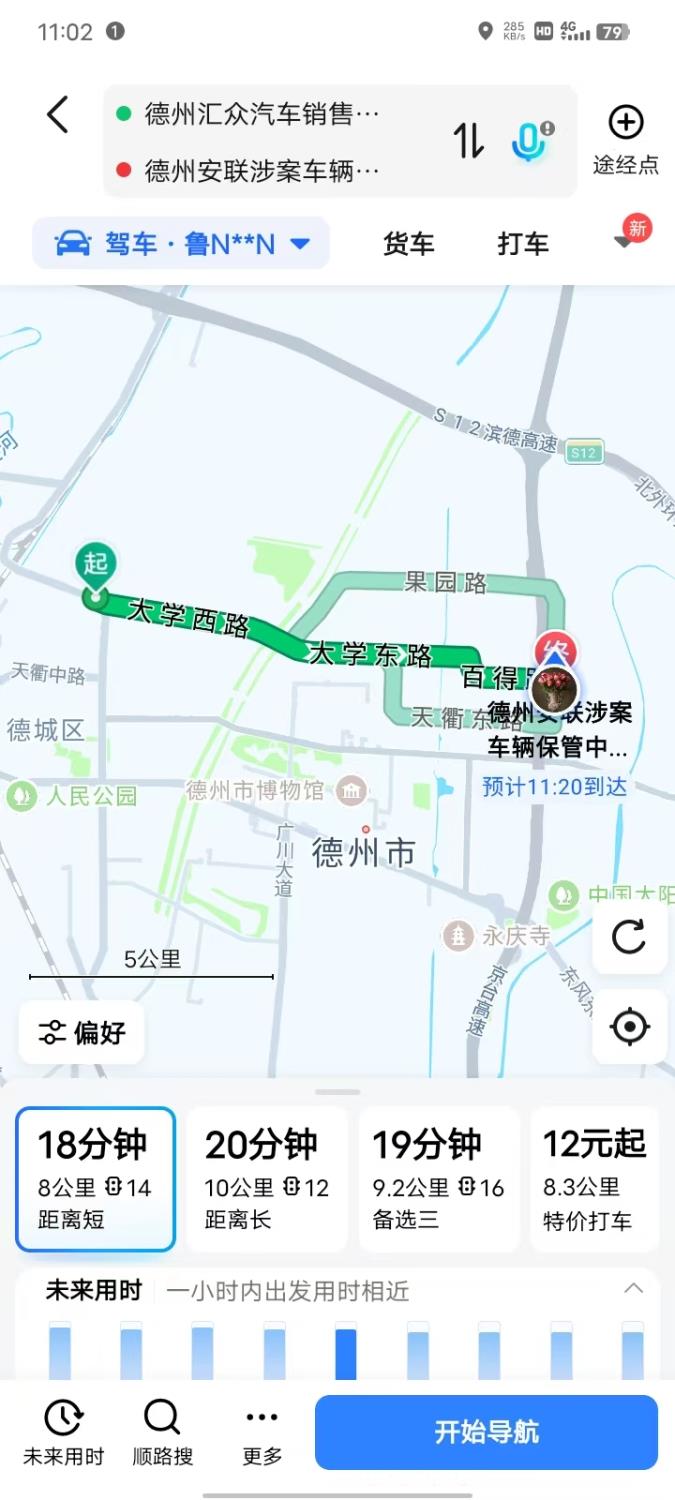675x1500 pixels.
Task: Open 偏好 route preferences
Action: coord(82,1033)
